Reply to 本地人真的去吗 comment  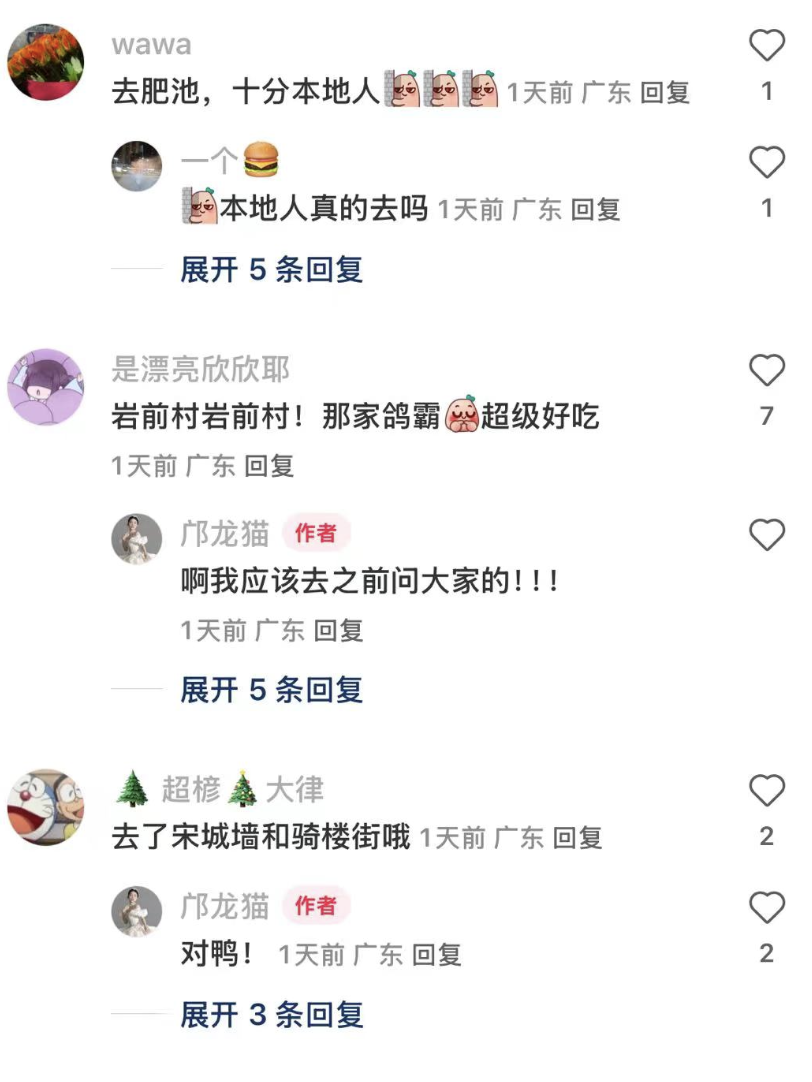coord(596,209)
